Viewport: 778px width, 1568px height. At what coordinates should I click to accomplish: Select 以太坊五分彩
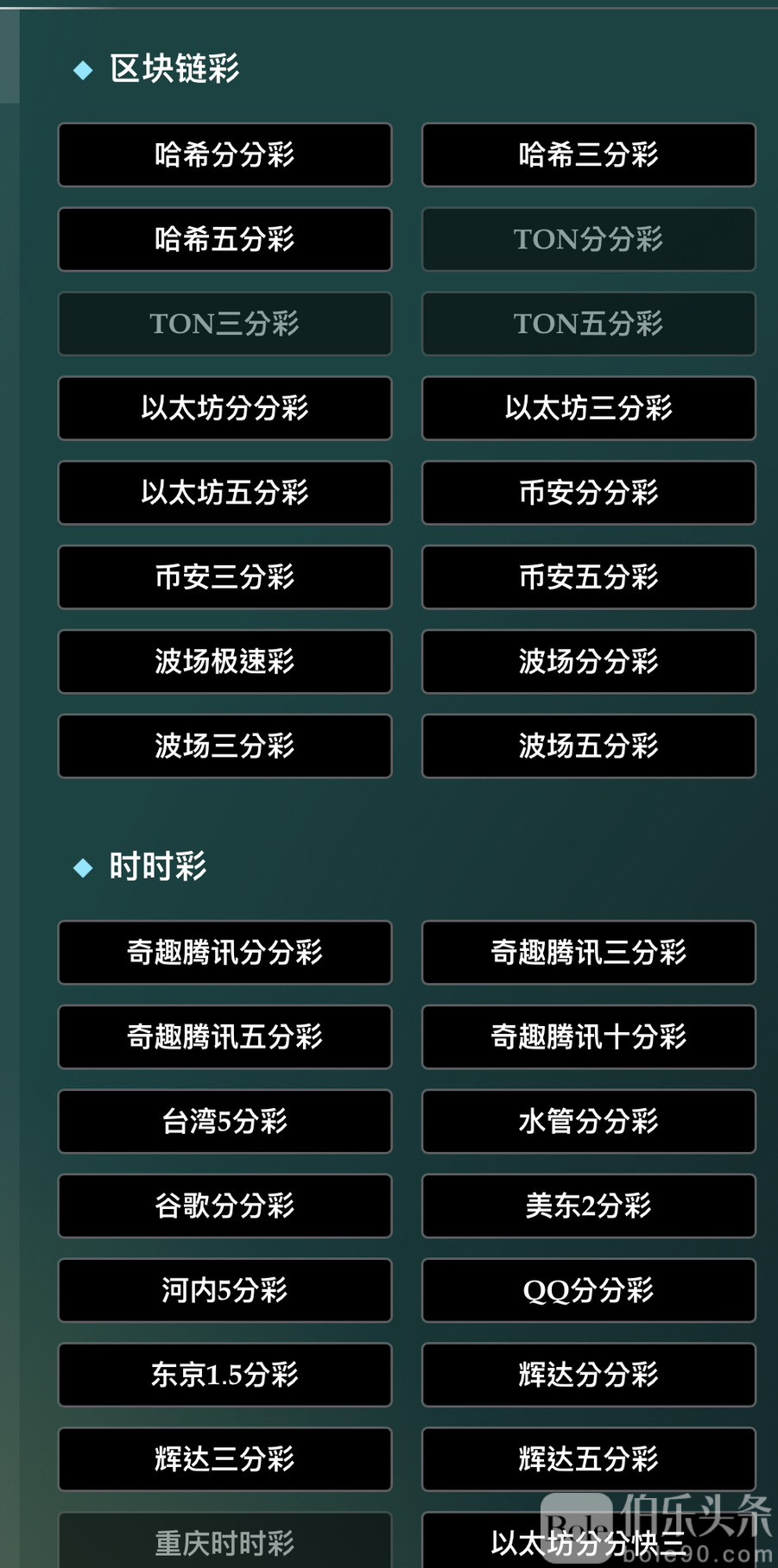point(225,493)
